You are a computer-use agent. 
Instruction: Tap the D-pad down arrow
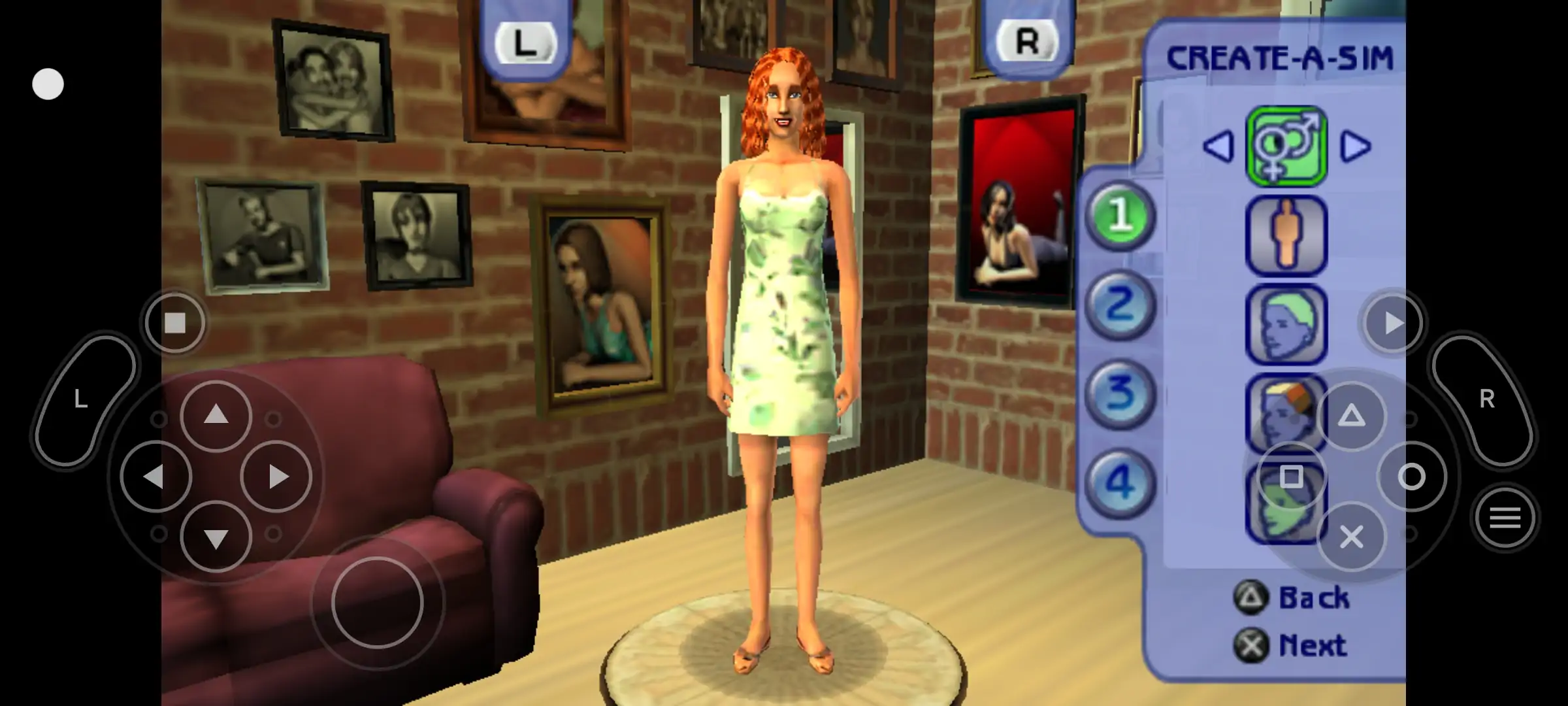click(216, 537)
